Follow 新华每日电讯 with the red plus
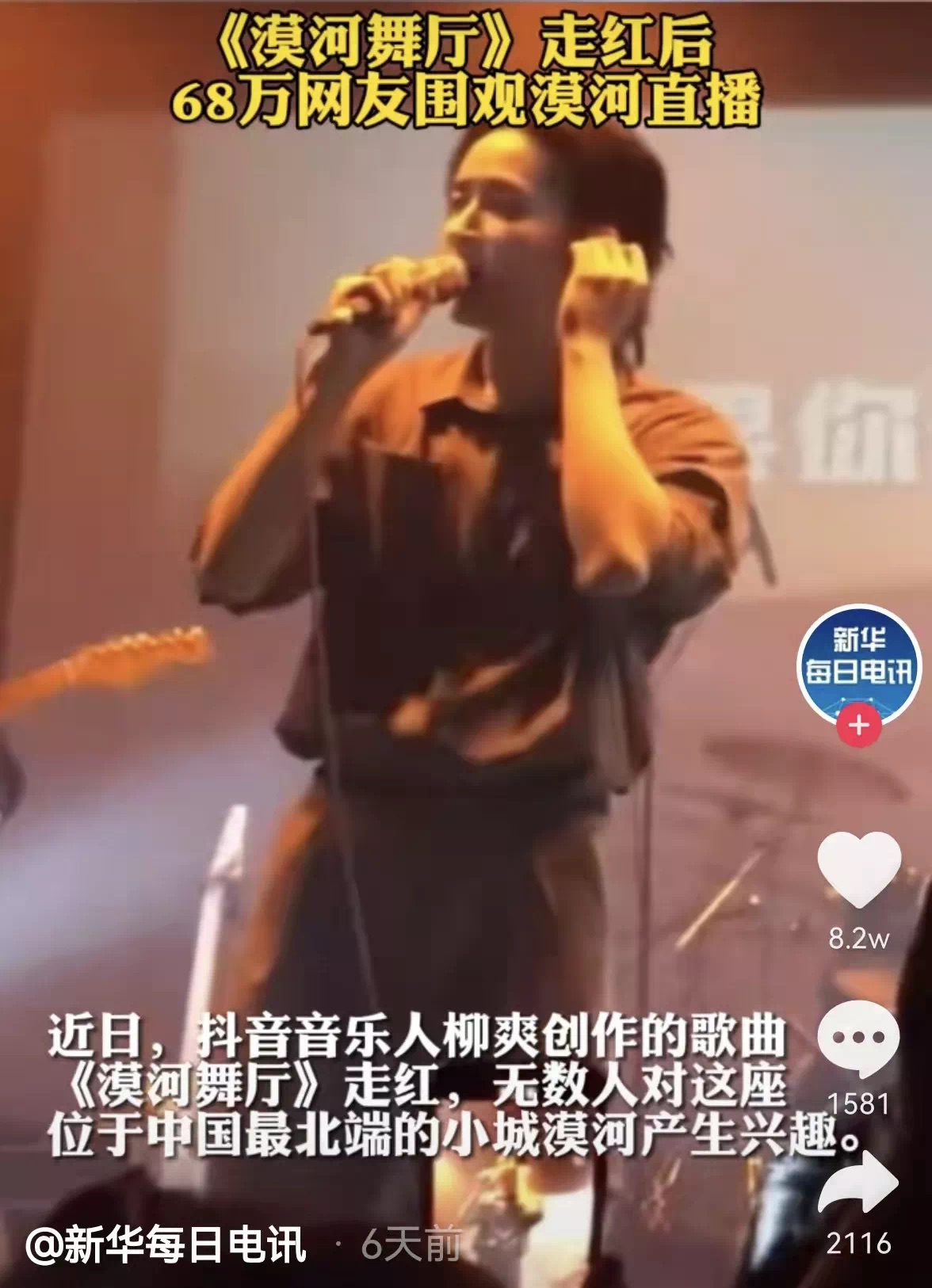This screenshot has height=1288, width=932. click(859, 725)
